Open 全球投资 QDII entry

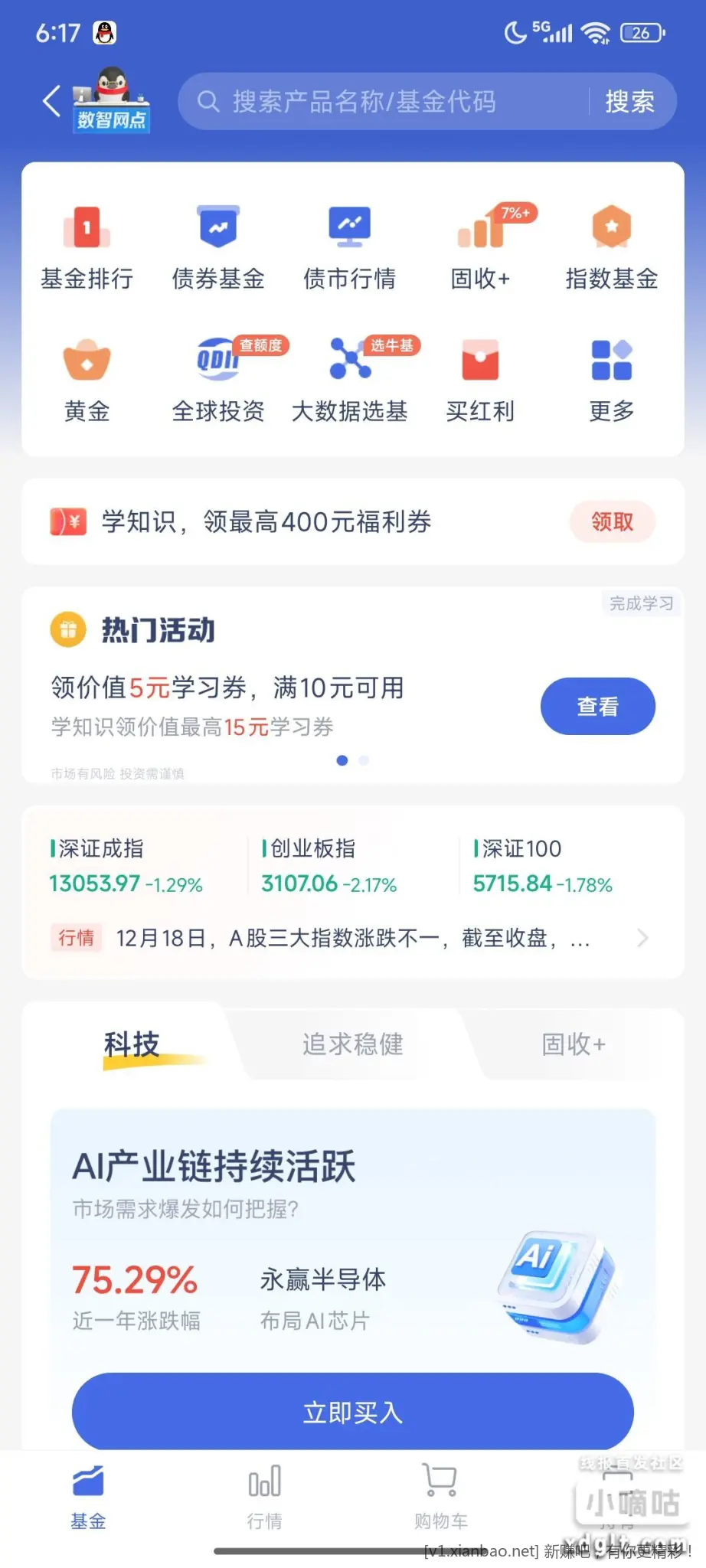tap(218, 379)
